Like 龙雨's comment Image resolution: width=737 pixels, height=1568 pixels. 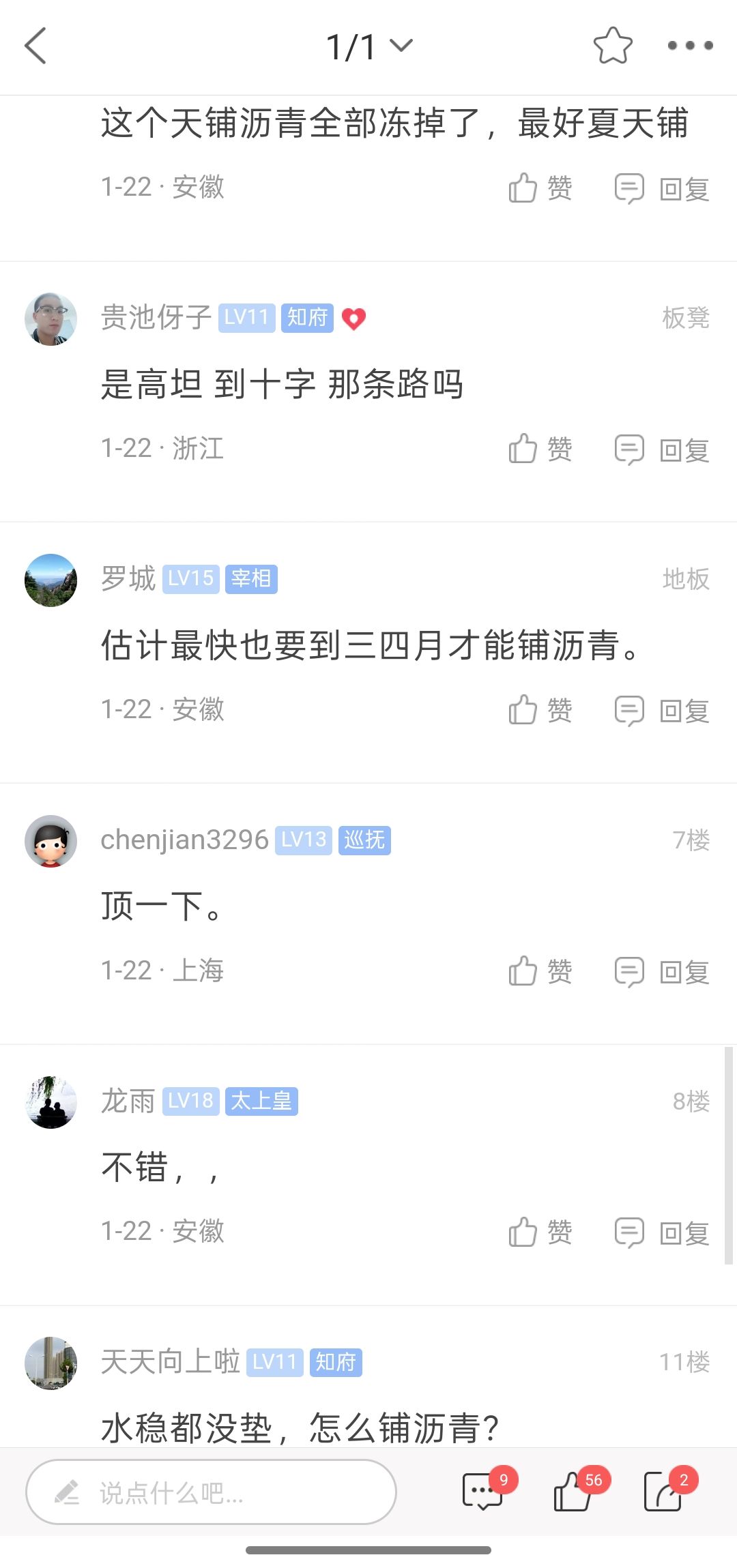click(x=540, y=1232)
